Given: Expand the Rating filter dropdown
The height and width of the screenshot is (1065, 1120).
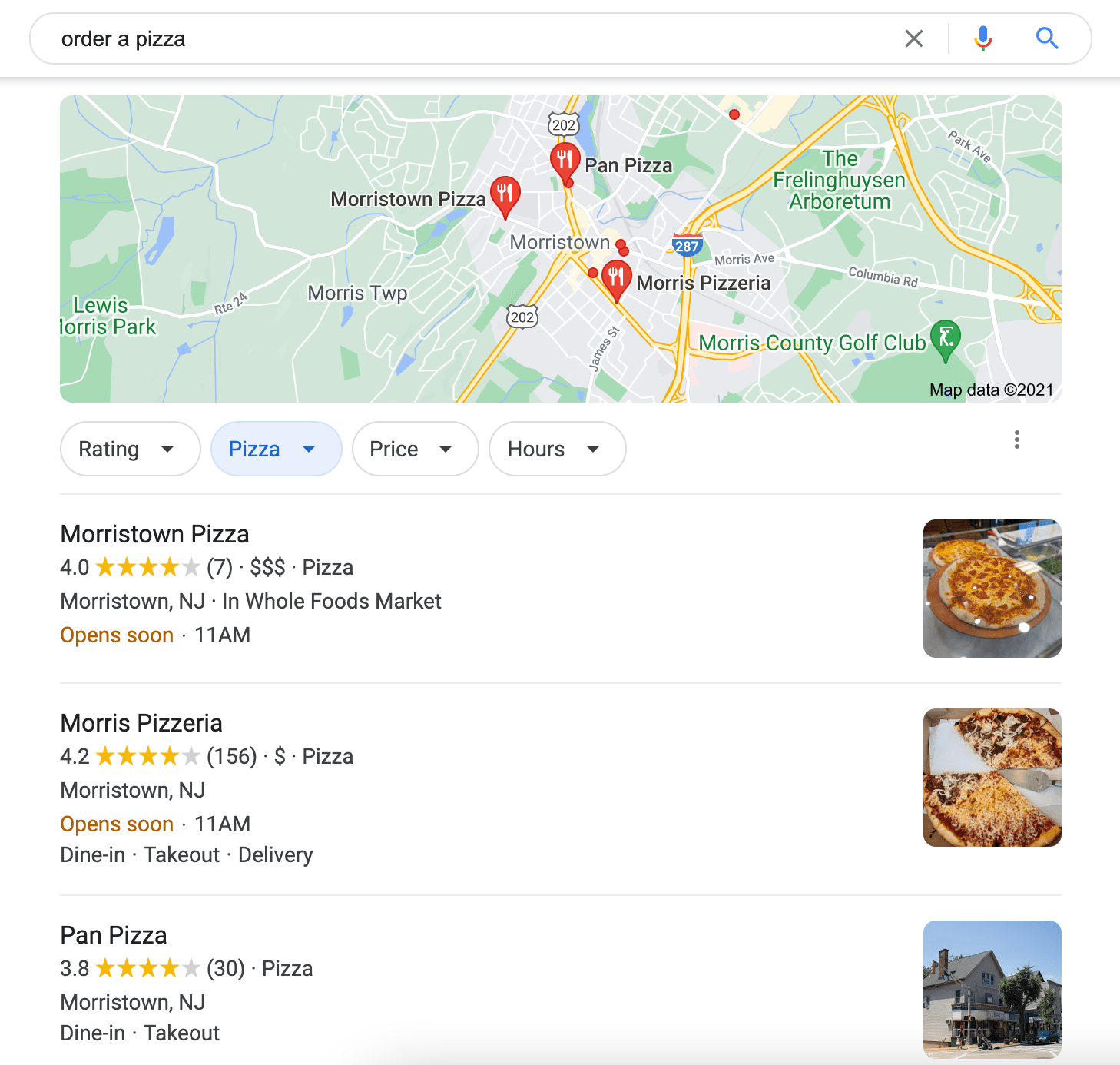Looking at the screenshot, I should tap(130, 449).
